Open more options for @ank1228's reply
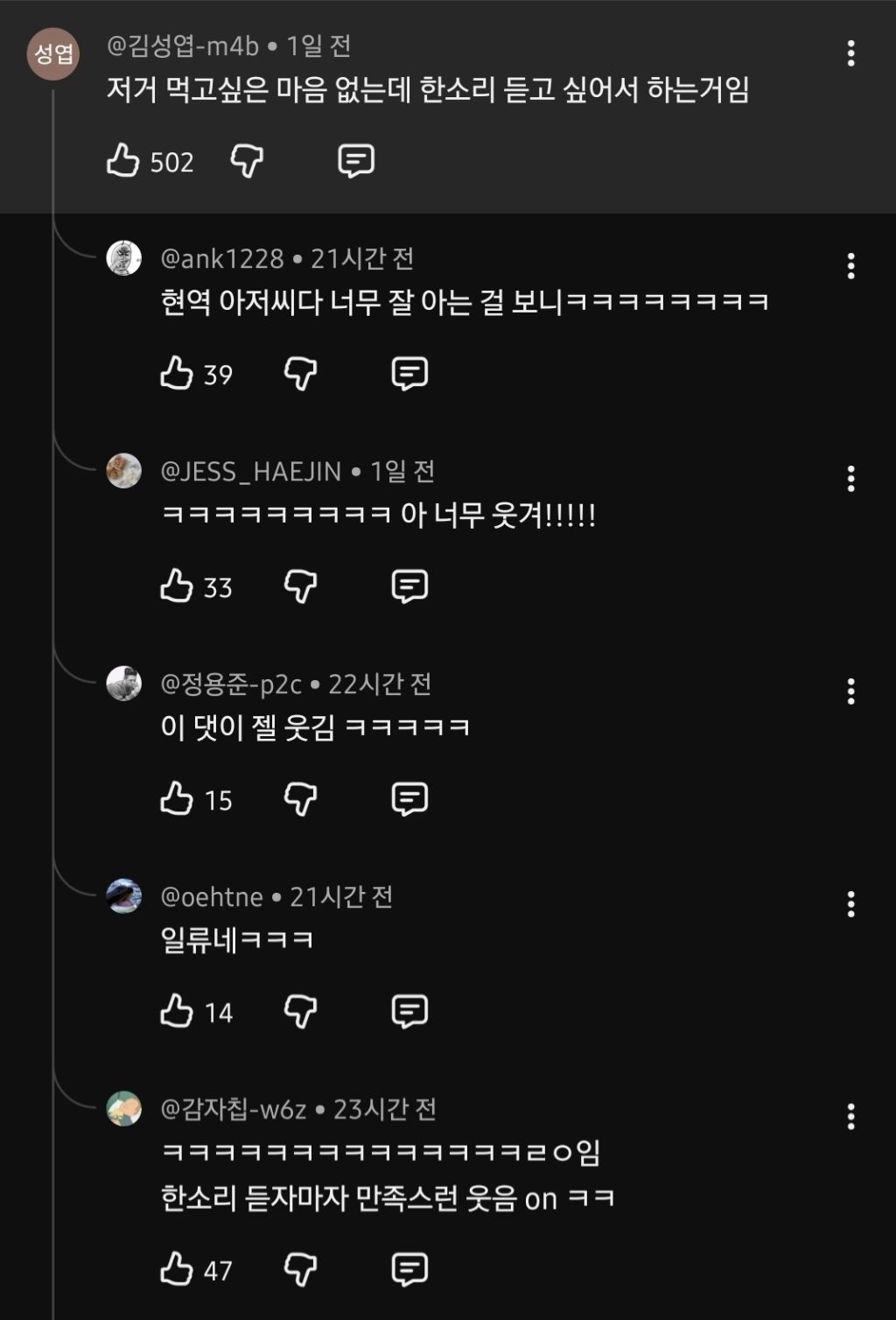896x1320 pixels. 850,266
